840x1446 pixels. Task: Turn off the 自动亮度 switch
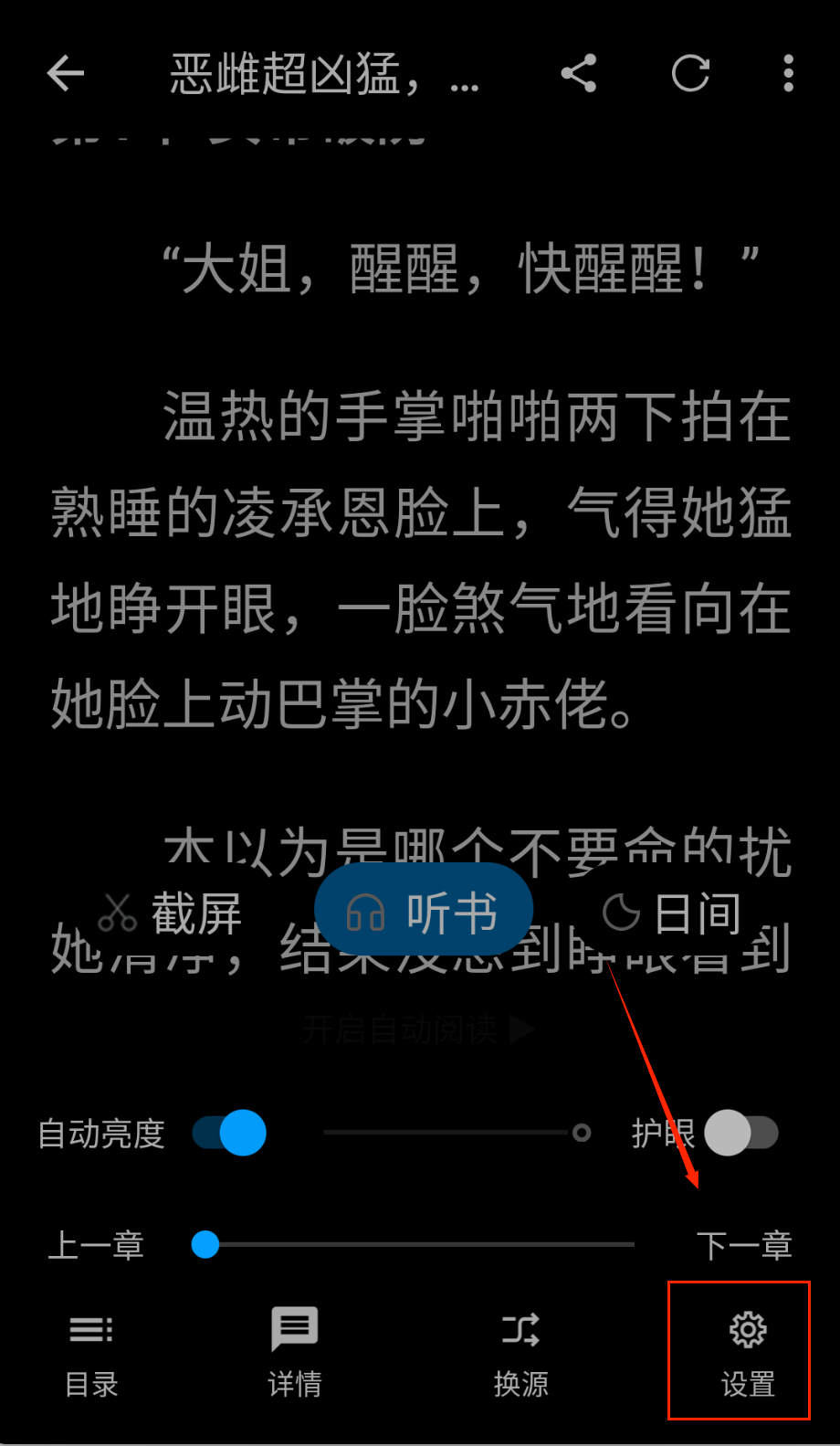(x=229, y=1133)
